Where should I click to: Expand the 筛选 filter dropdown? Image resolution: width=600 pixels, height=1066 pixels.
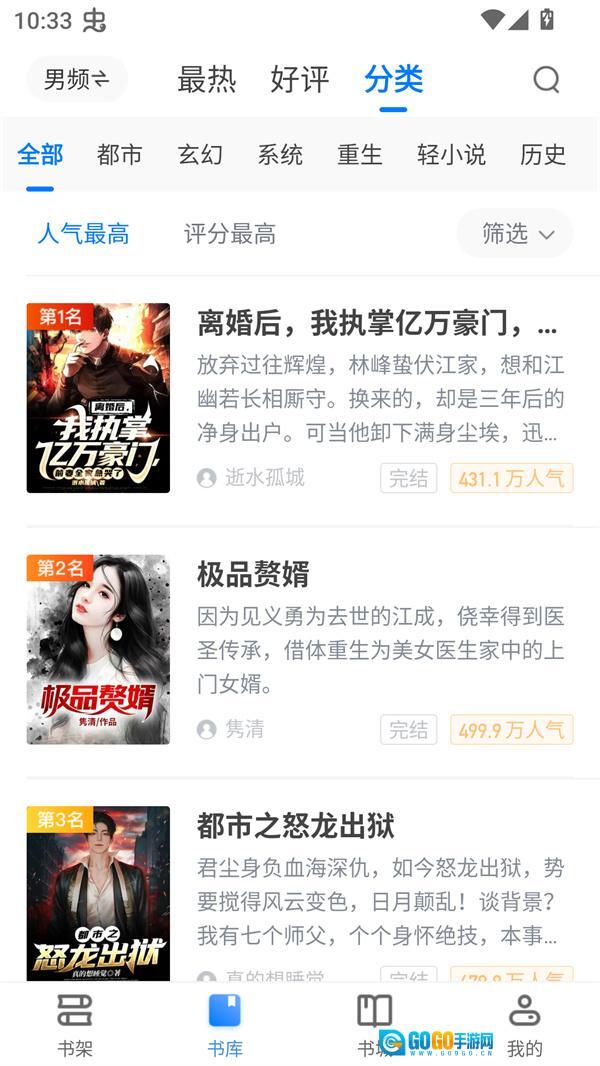[x=515, y=234]
